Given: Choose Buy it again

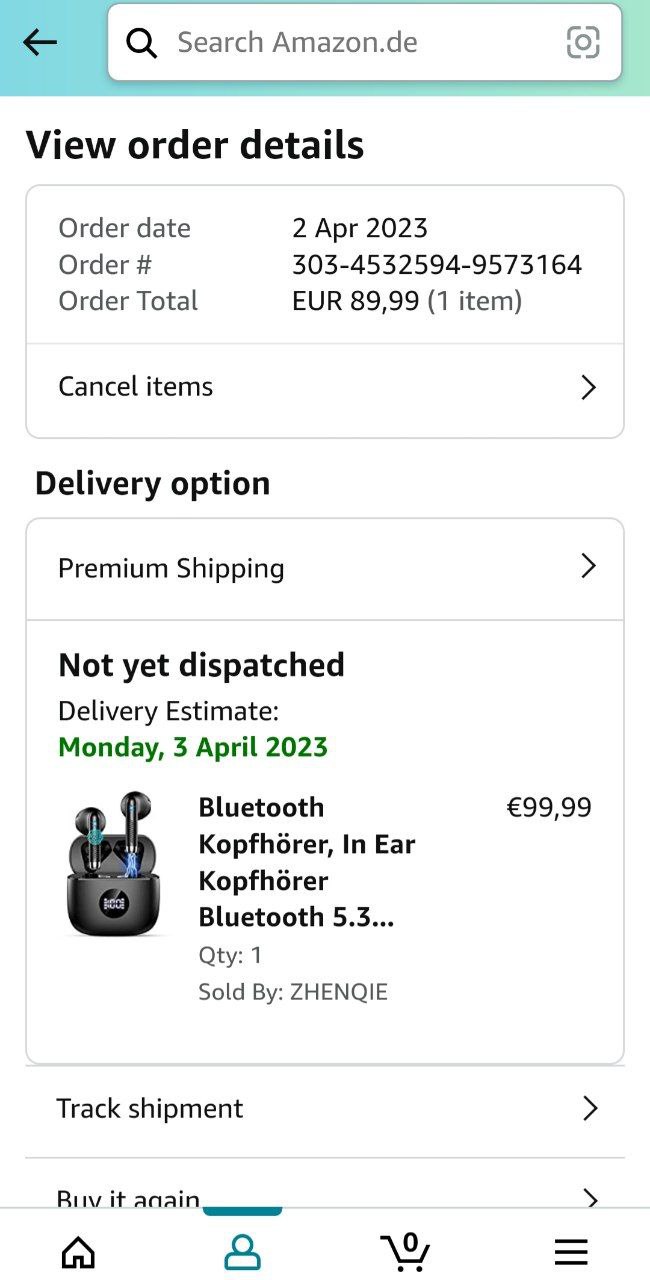Looking at the screenshot, I should (x=325, y=1194).
